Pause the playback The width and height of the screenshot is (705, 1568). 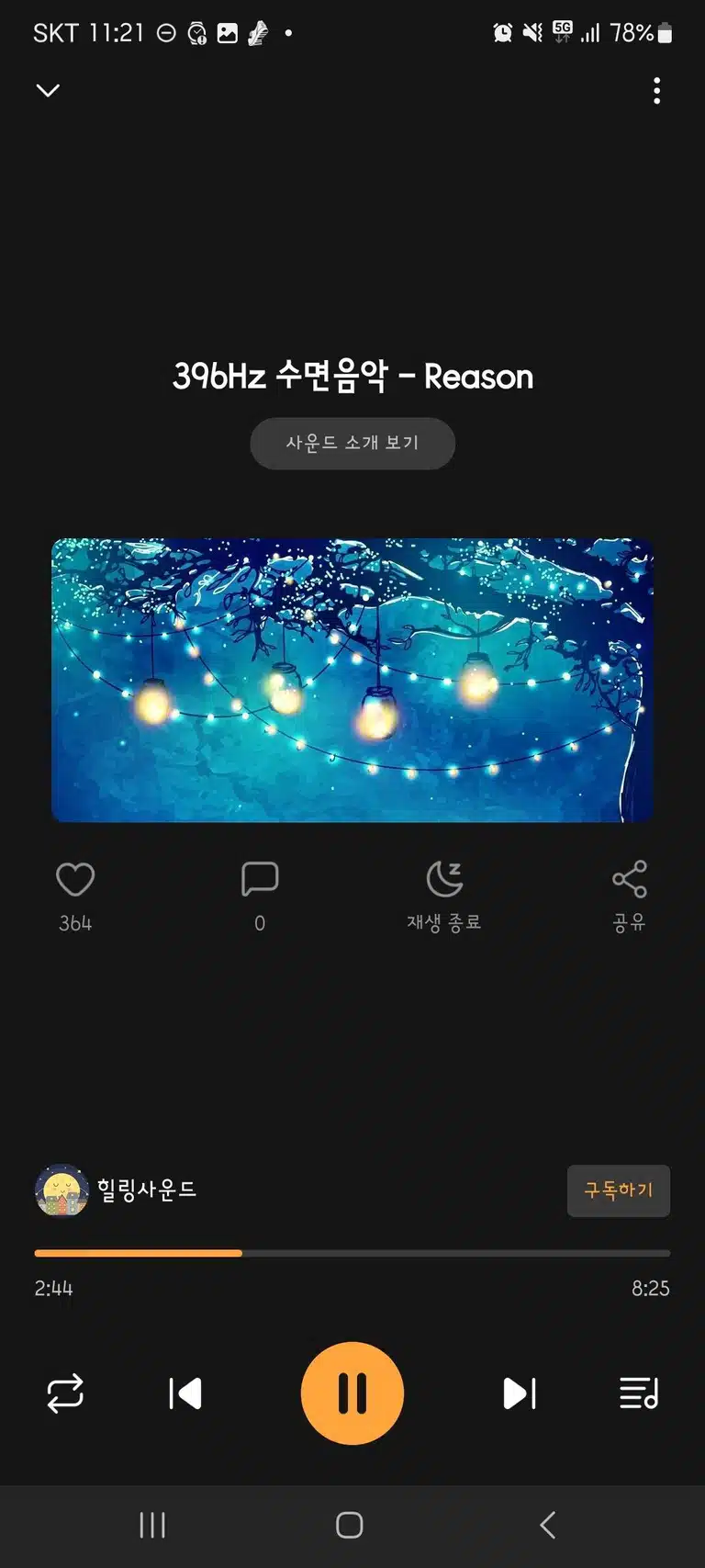[x=352, y=1393]
